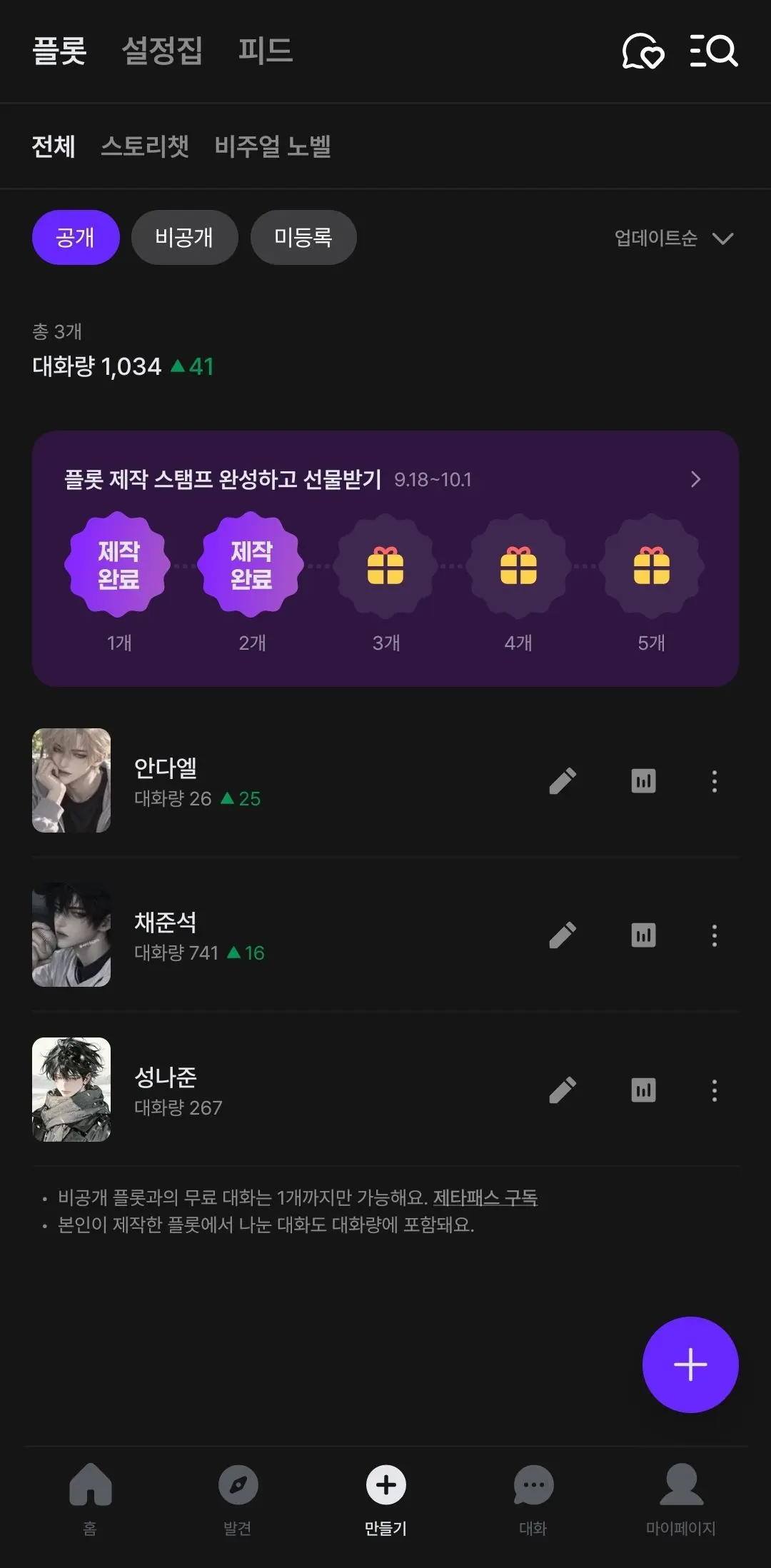This screenshot has height=1568, width=771.
Task: Open the list search icon
Action: [x=713, y=51]
